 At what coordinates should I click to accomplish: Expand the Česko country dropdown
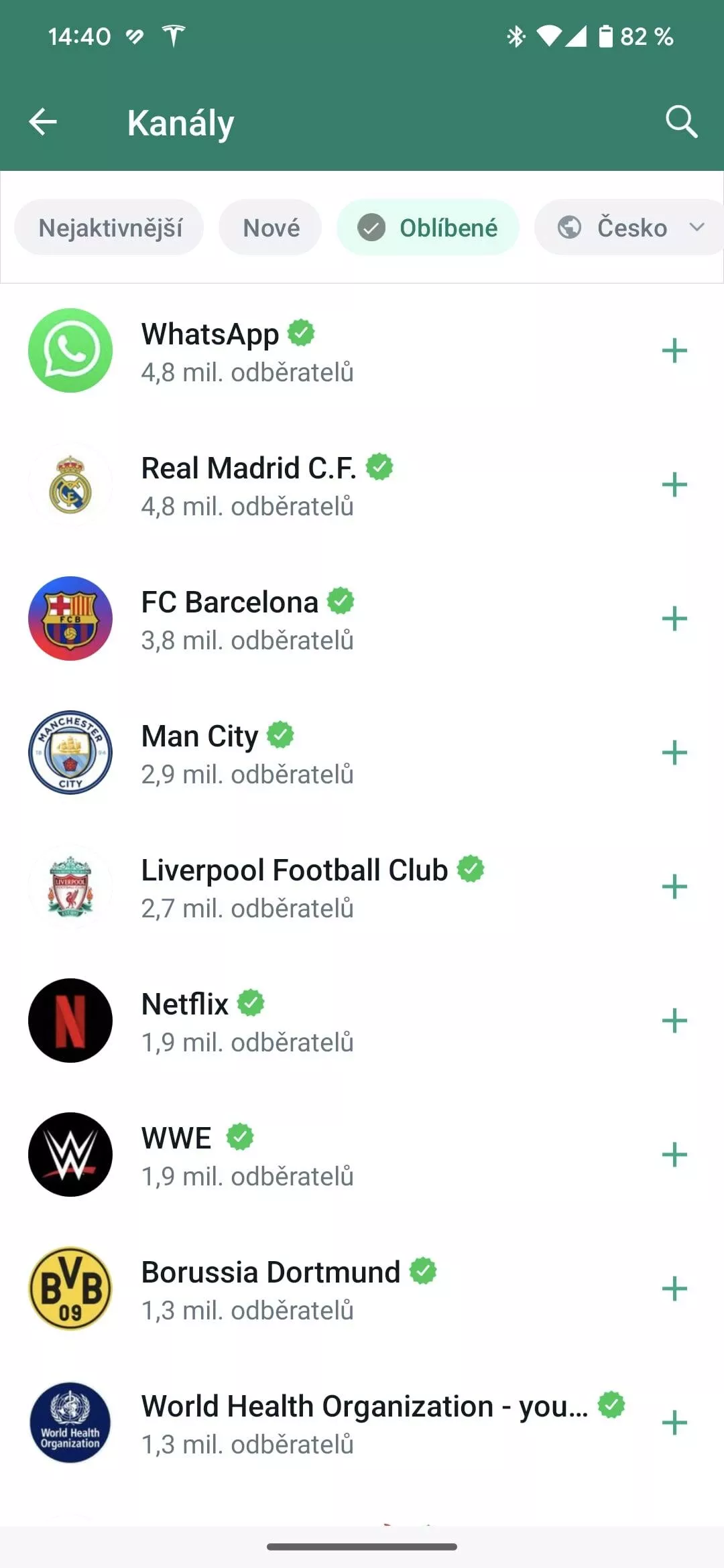[630, 228]
